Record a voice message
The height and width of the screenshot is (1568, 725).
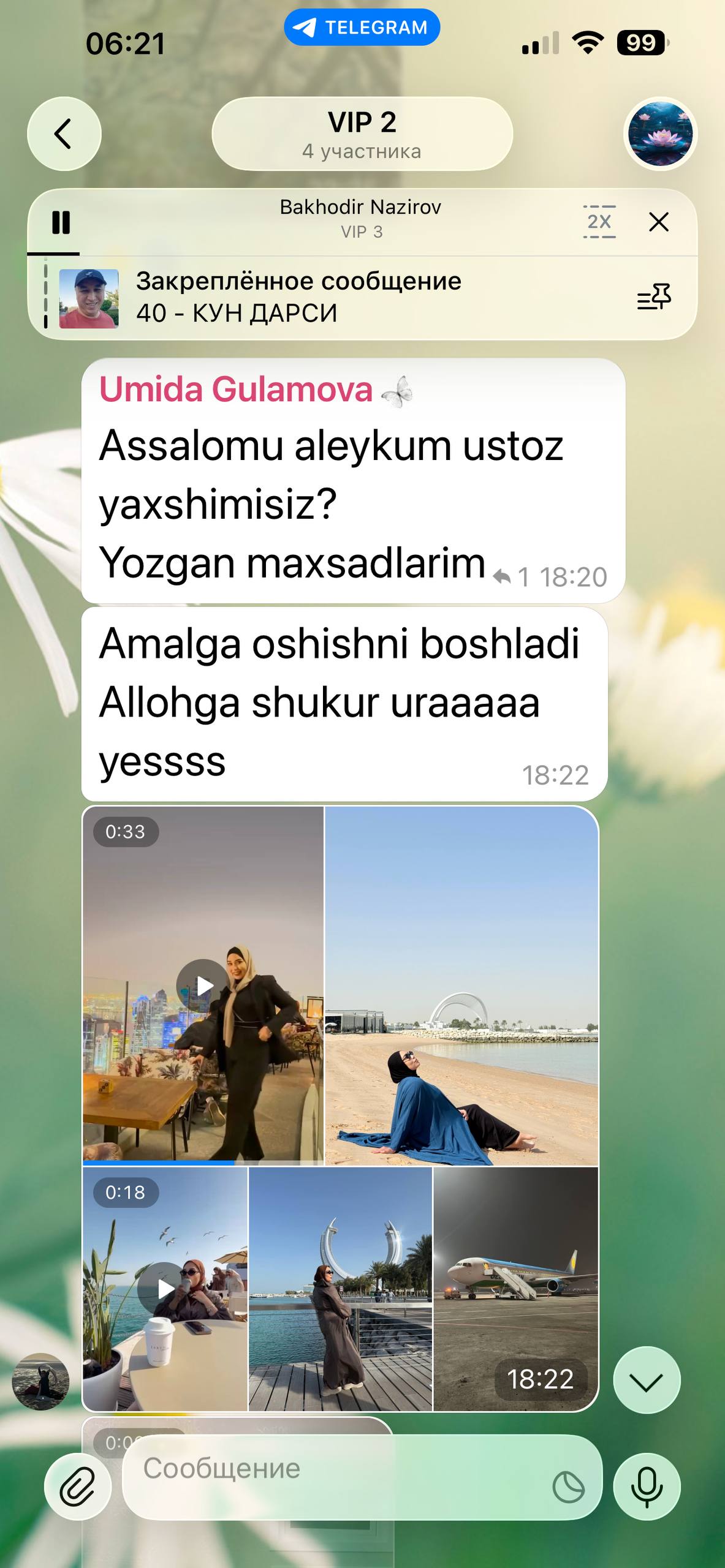647,1487
